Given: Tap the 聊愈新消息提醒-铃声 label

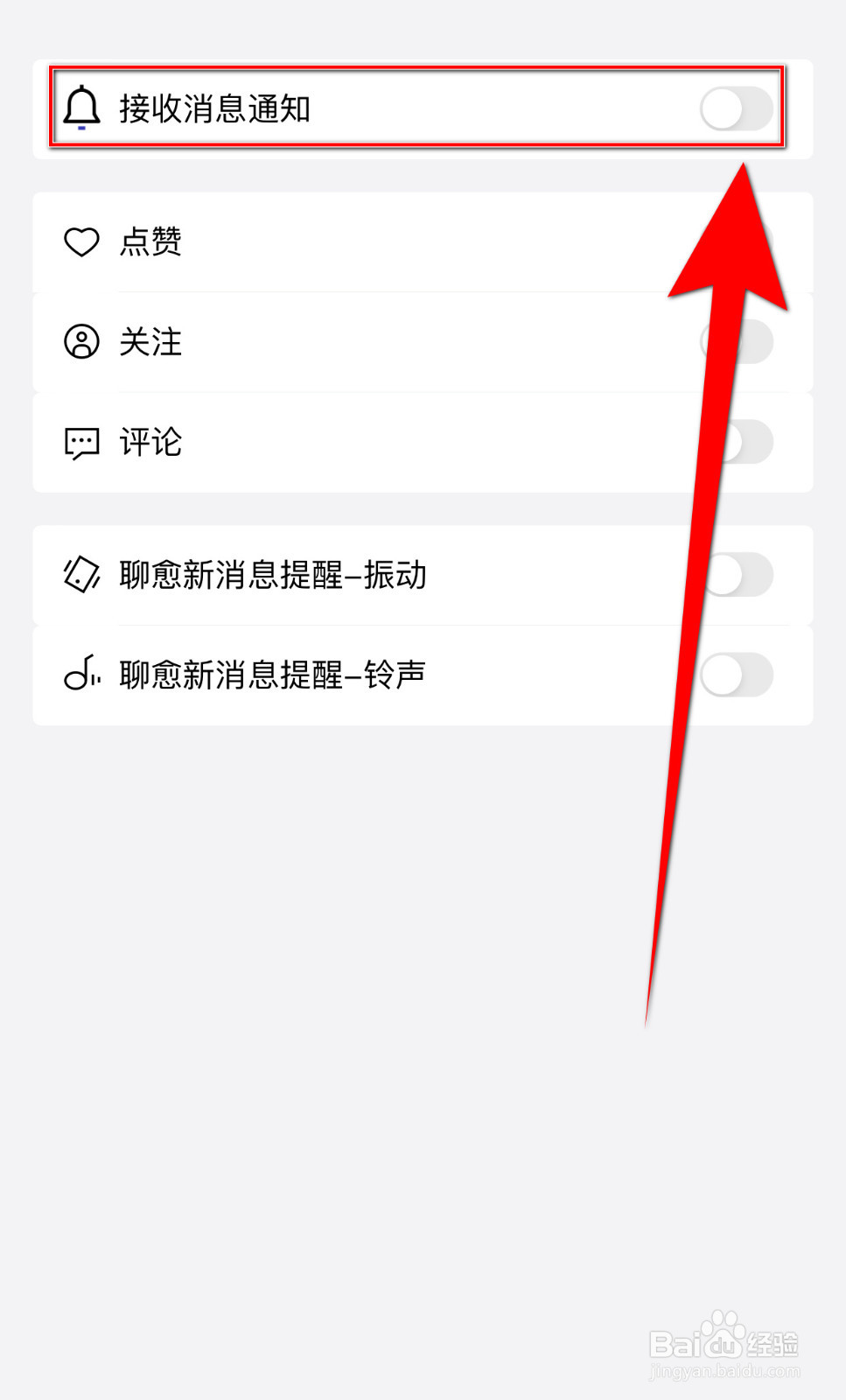Looking at the screenshot, I should click(273, 675).
